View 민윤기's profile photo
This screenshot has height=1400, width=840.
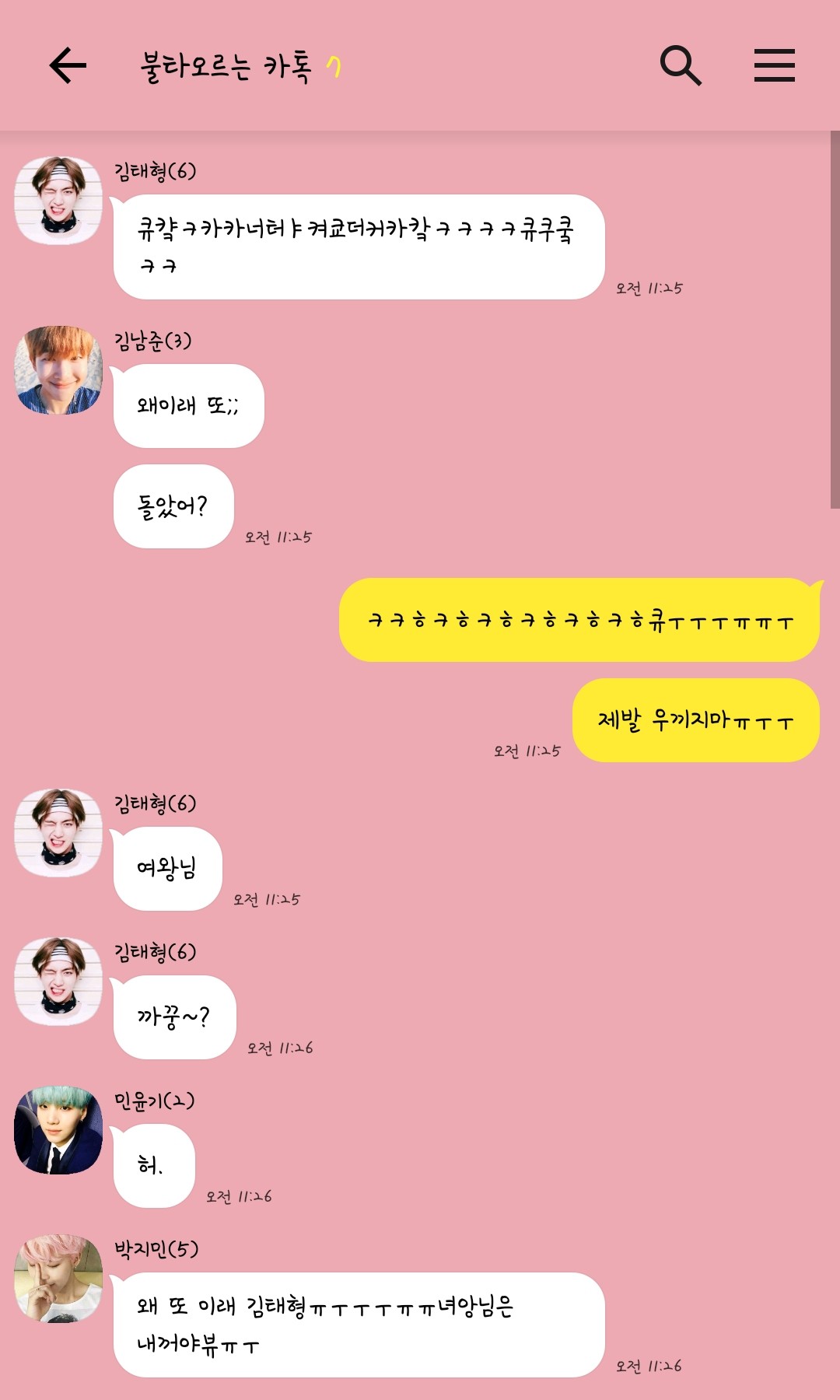[x=58, y=1130]
